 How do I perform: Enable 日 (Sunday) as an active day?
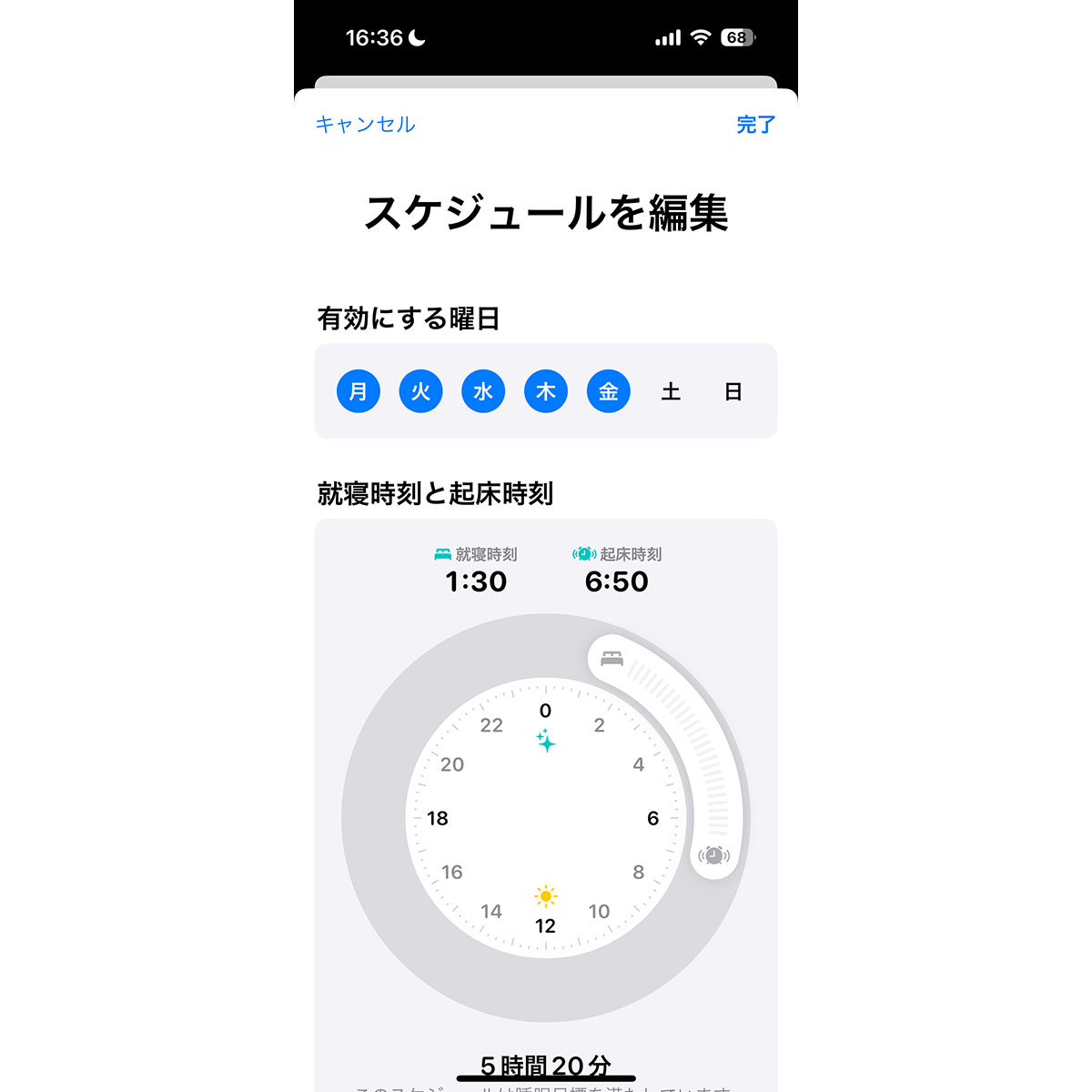733,391
